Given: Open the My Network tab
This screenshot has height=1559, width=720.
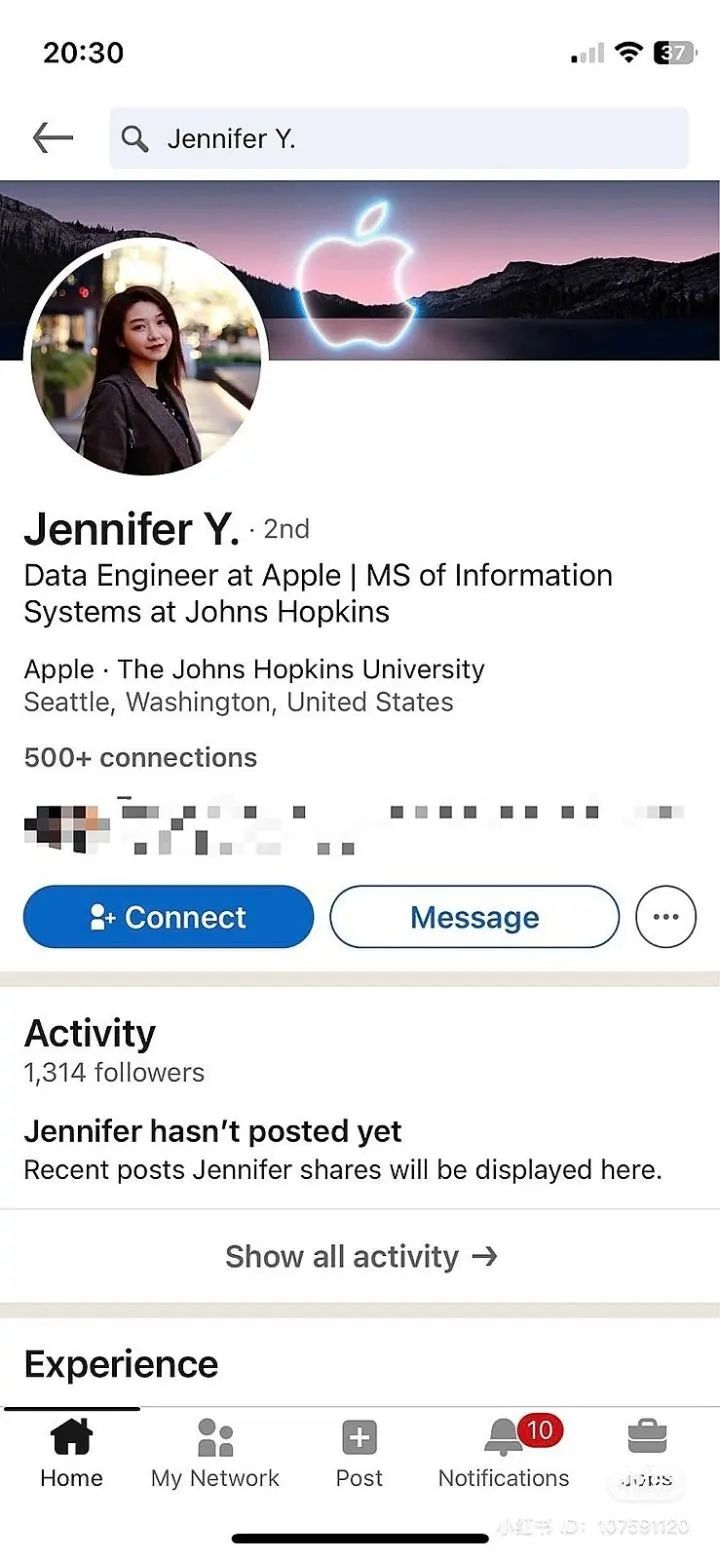Looking at the screenshot, I should click(x=215, y=1454).
